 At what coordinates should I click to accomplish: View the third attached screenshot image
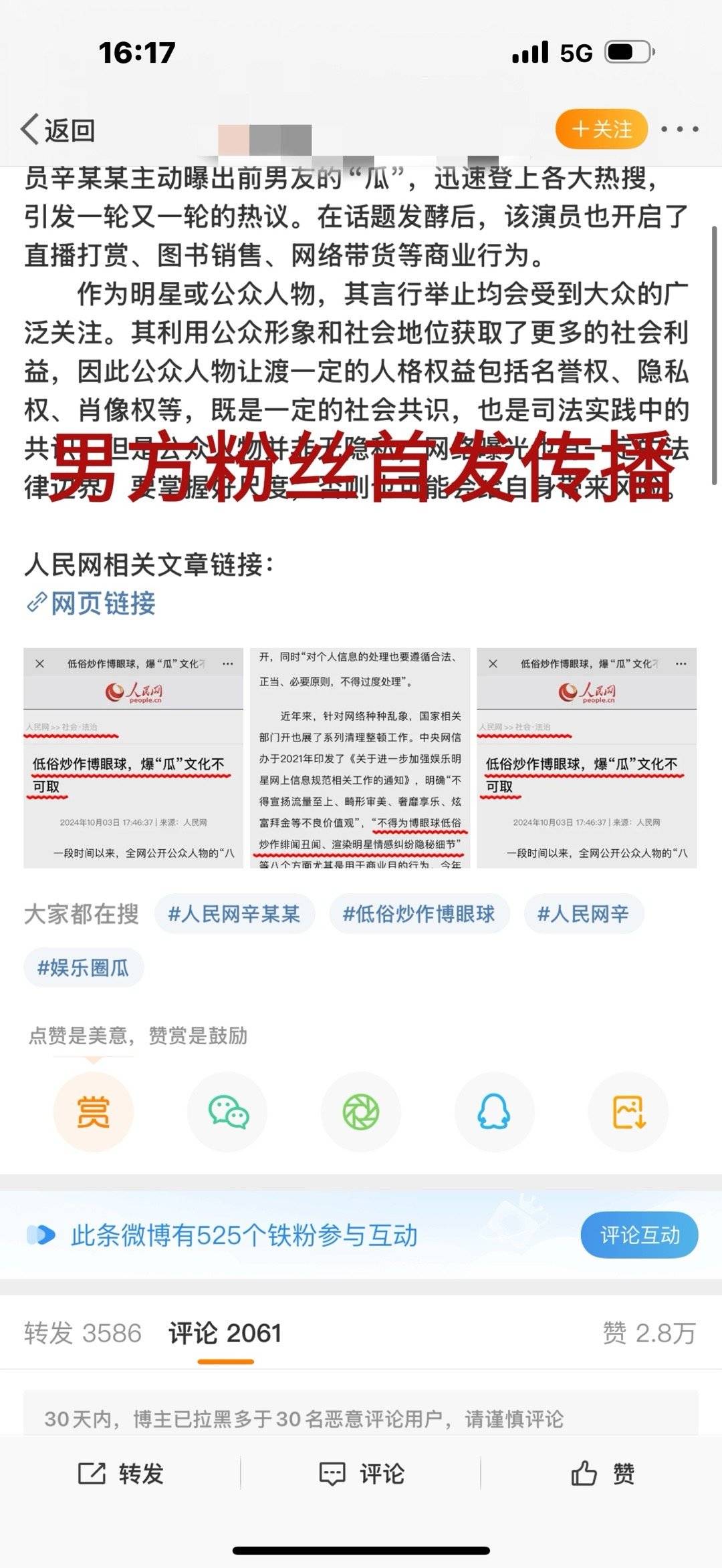[586, 758]
